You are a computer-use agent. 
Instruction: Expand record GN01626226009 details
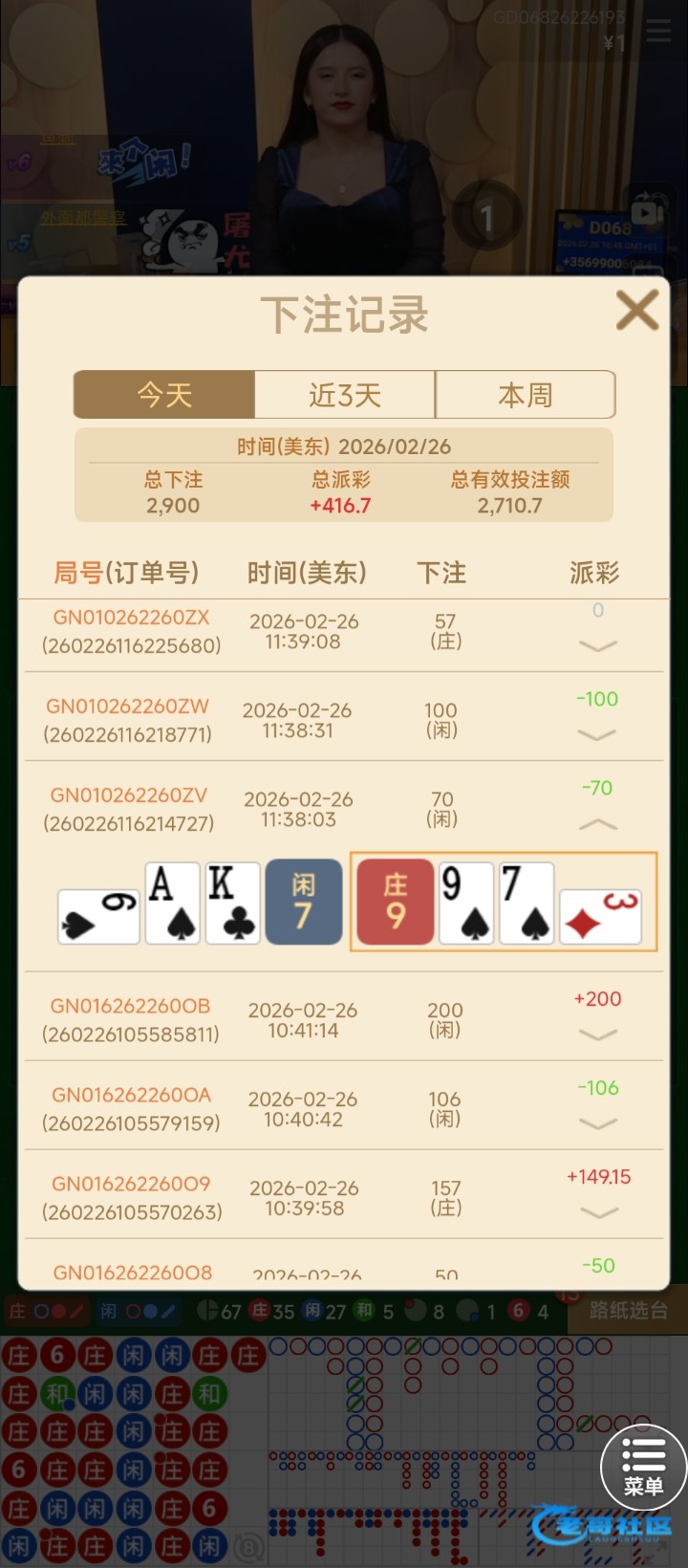point(598,1213)
